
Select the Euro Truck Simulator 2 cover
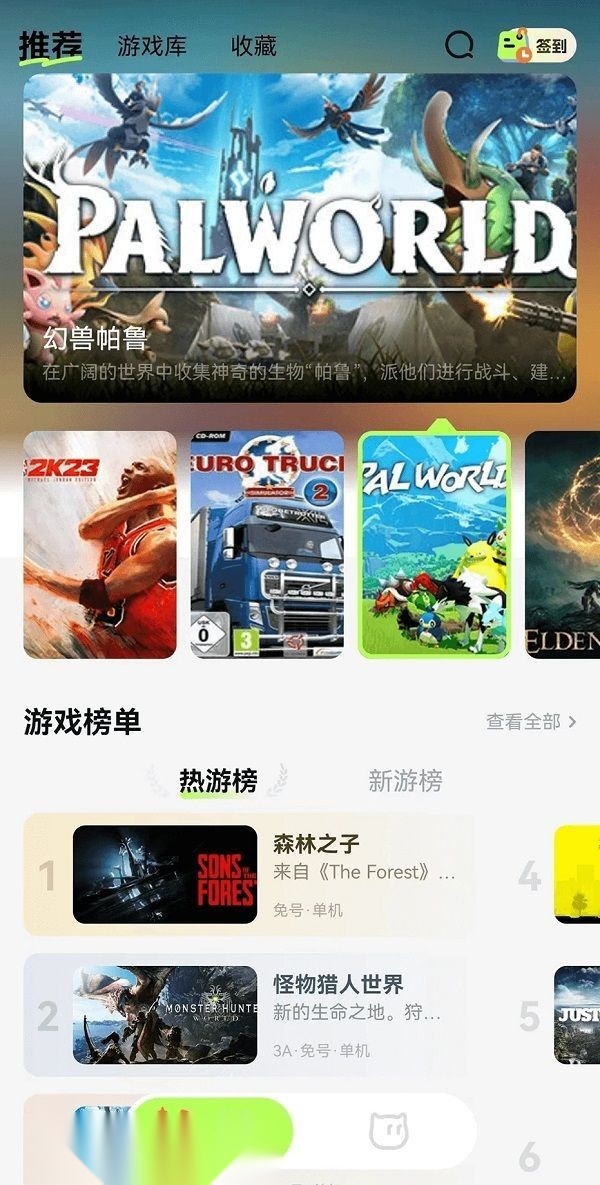[268, 545]
